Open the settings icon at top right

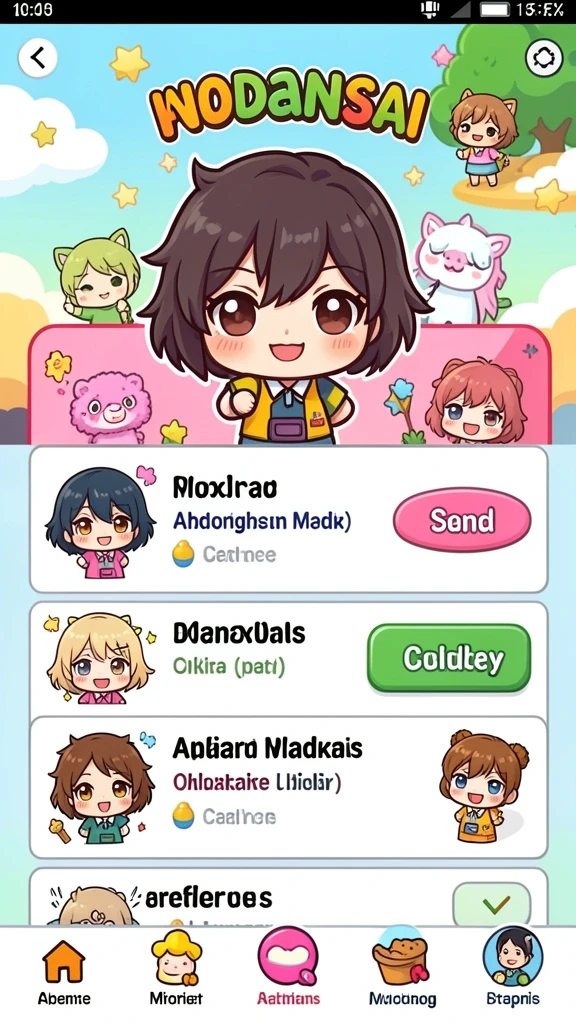(x=543, y=59)
